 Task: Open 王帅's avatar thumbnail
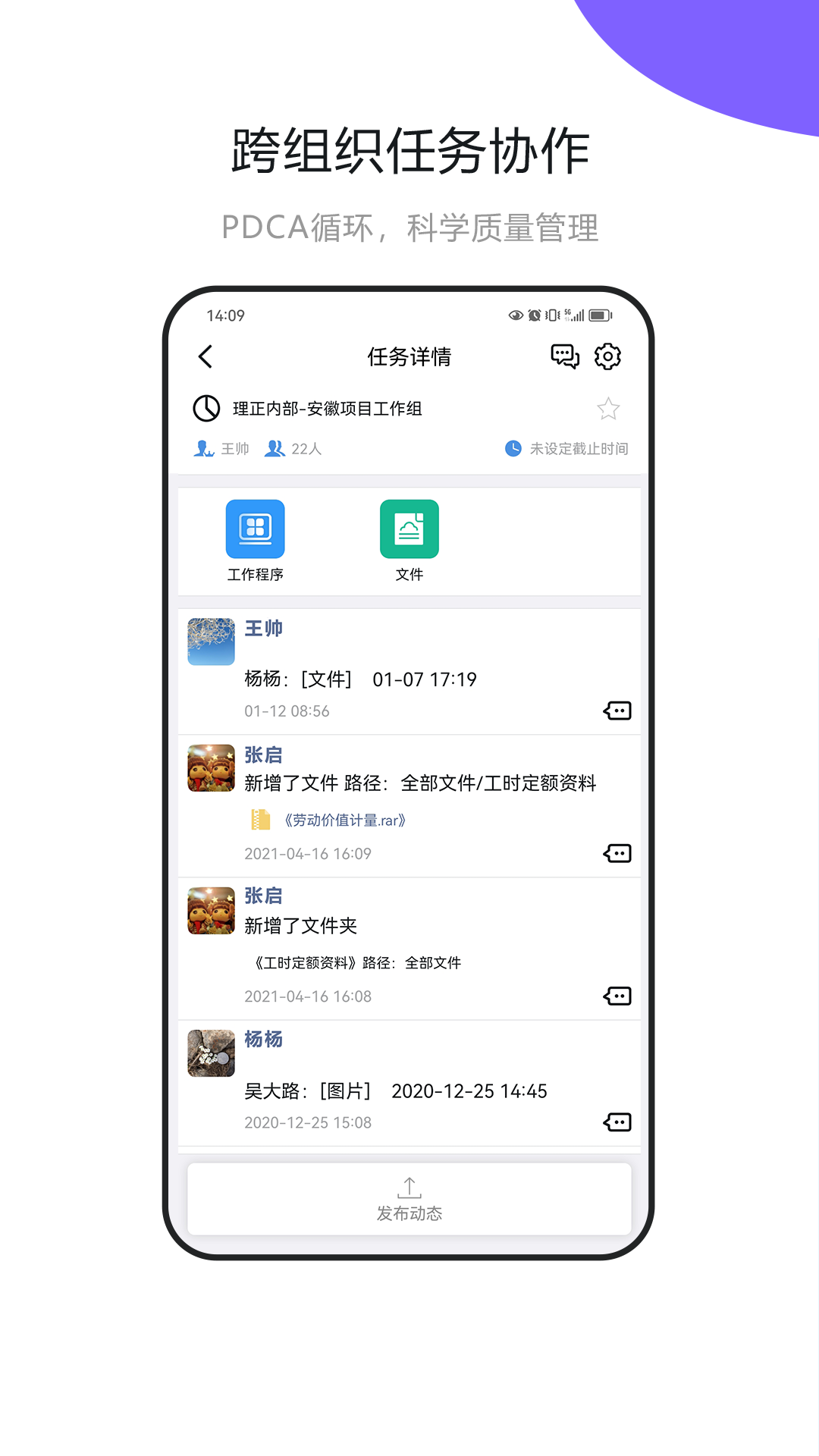pos(211,642)
